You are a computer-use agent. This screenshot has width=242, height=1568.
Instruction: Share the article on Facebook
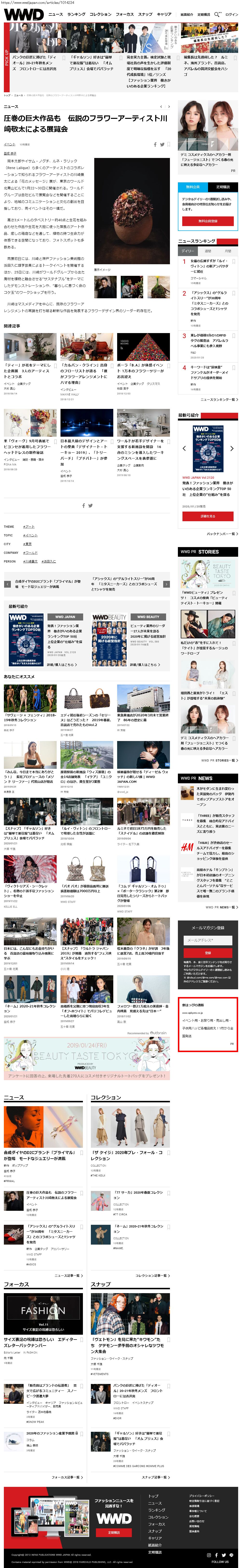tap(155, 145)
